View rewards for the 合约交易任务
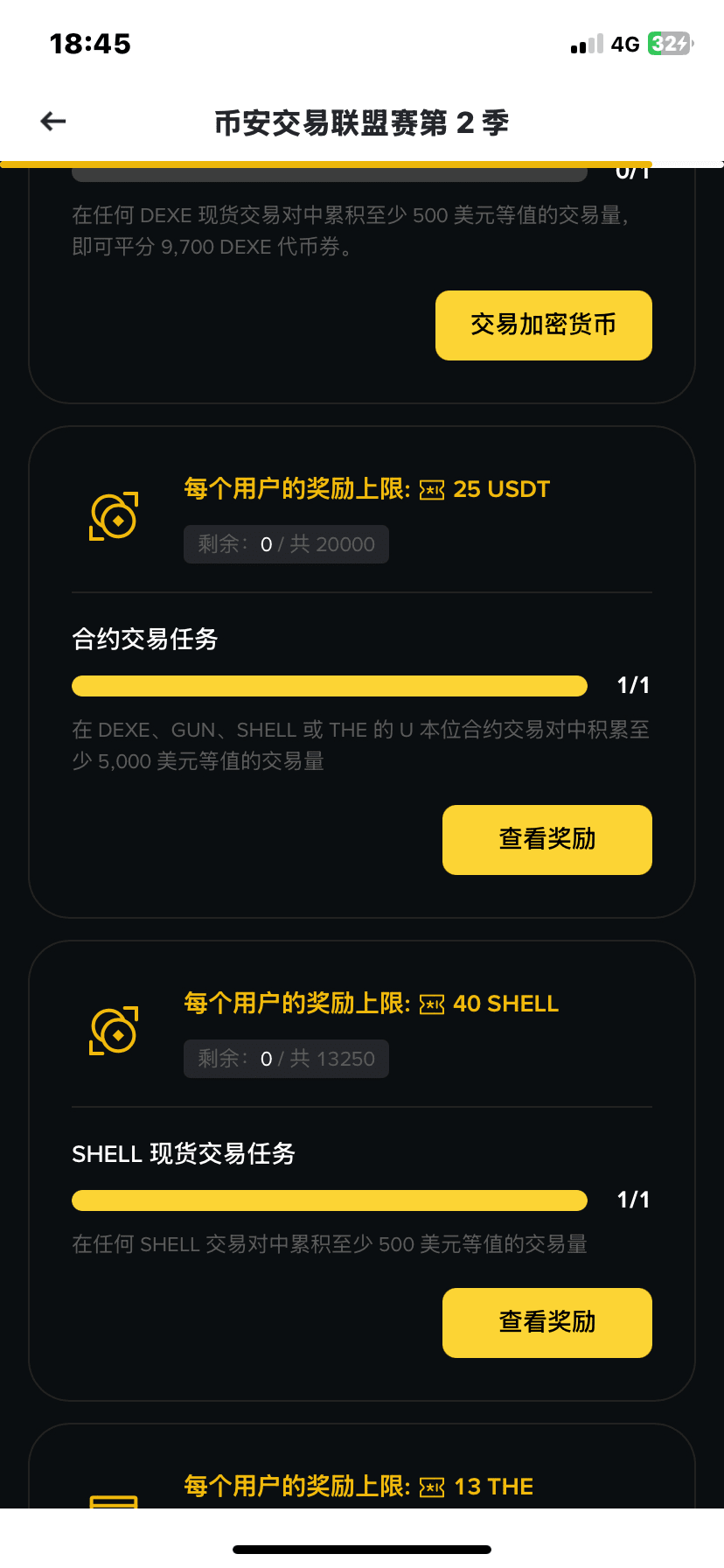 click(x=547, y=840)
